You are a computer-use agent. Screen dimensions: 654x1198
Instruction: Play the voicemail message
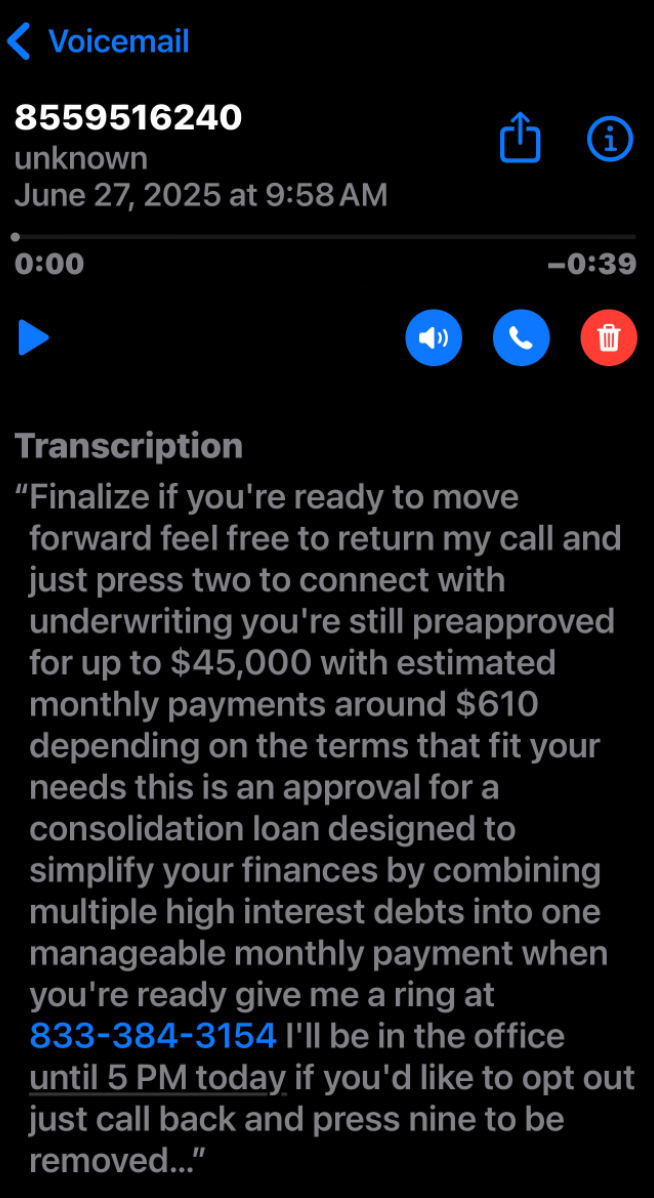34,338
